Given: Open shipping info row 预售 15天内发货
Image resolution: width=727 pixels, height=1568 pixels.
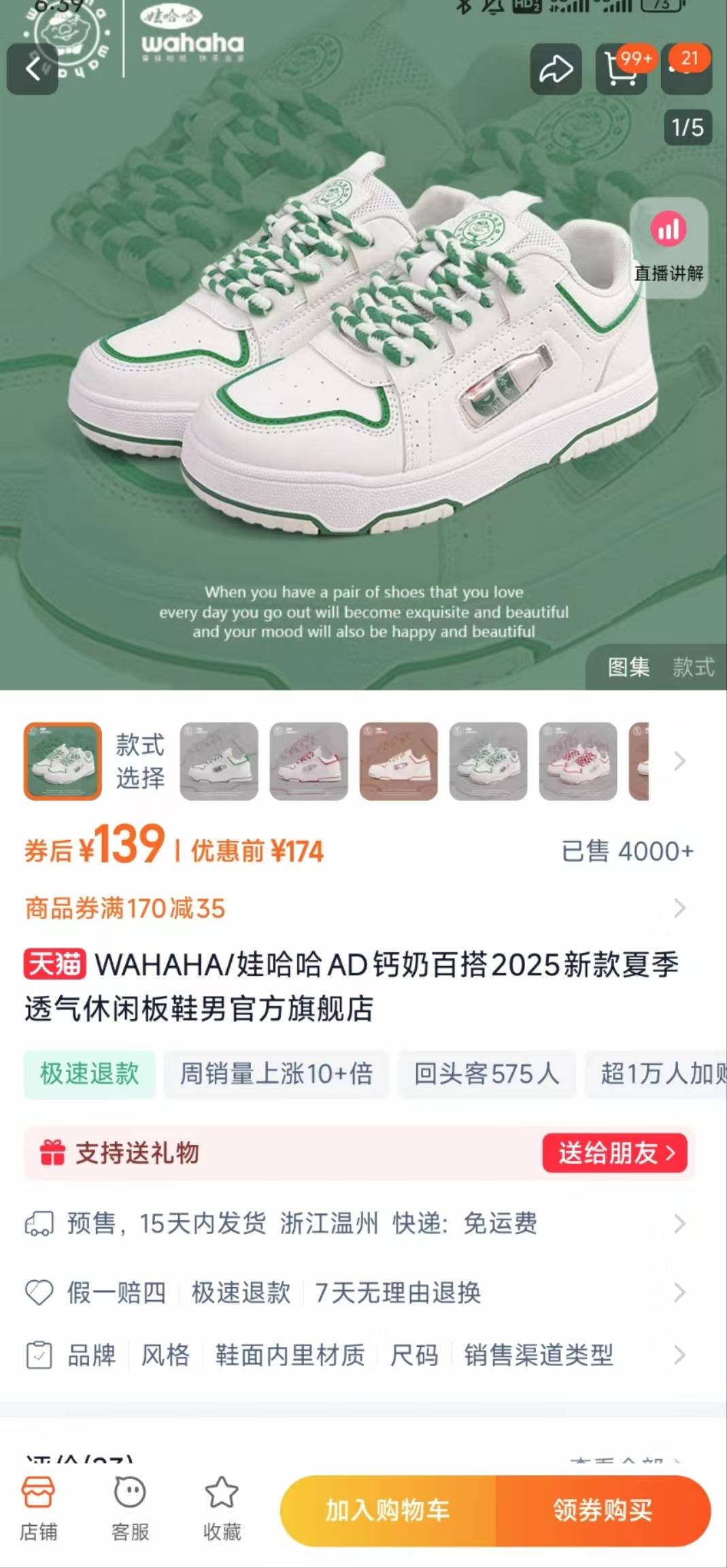Looking at the screenshot, I should click(354, 1224).
